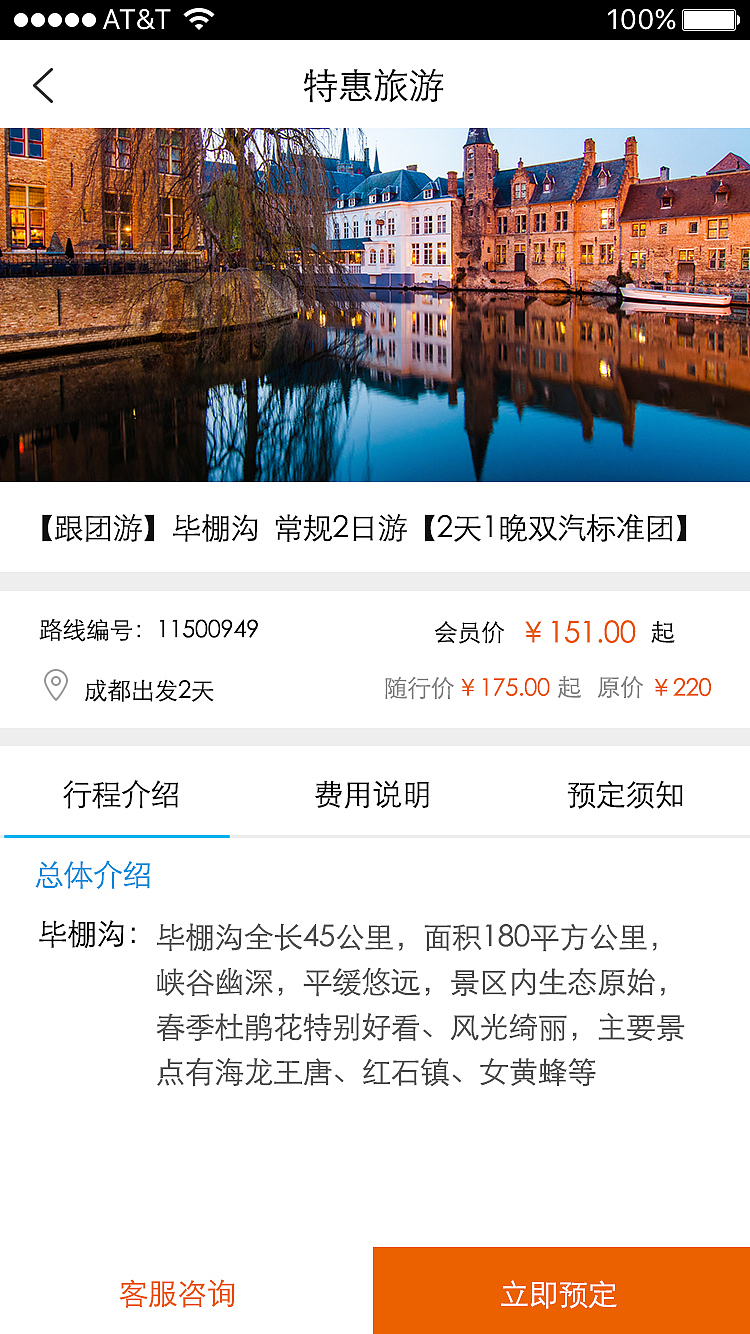This screenshot has height=1334, width=750.
Task: Open the 总体介绍 overview link
Action: pos(92,876)
